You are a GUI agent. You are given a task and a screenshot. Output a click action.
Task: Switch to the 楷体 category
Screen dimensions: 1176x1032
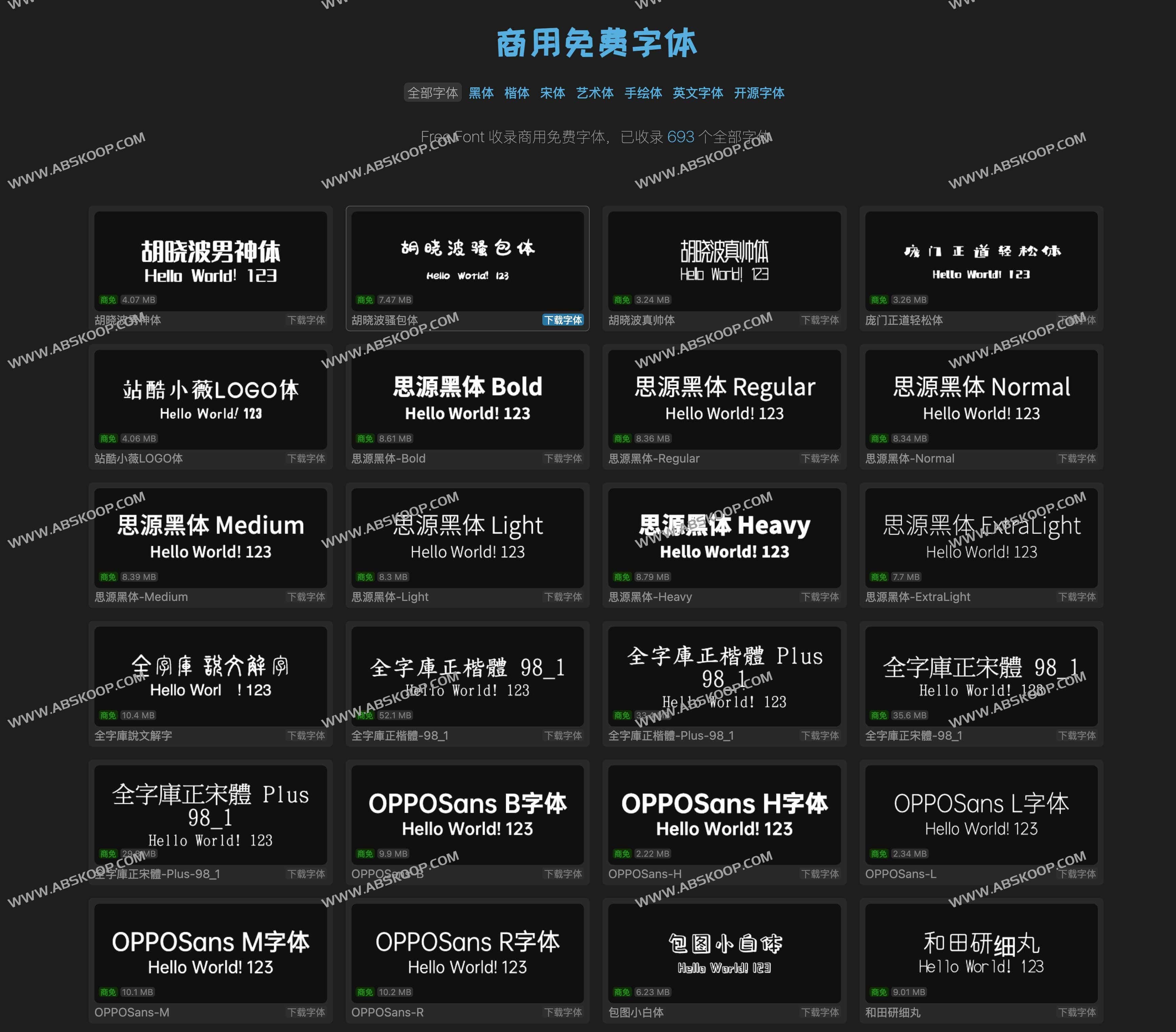pos(516,93)
